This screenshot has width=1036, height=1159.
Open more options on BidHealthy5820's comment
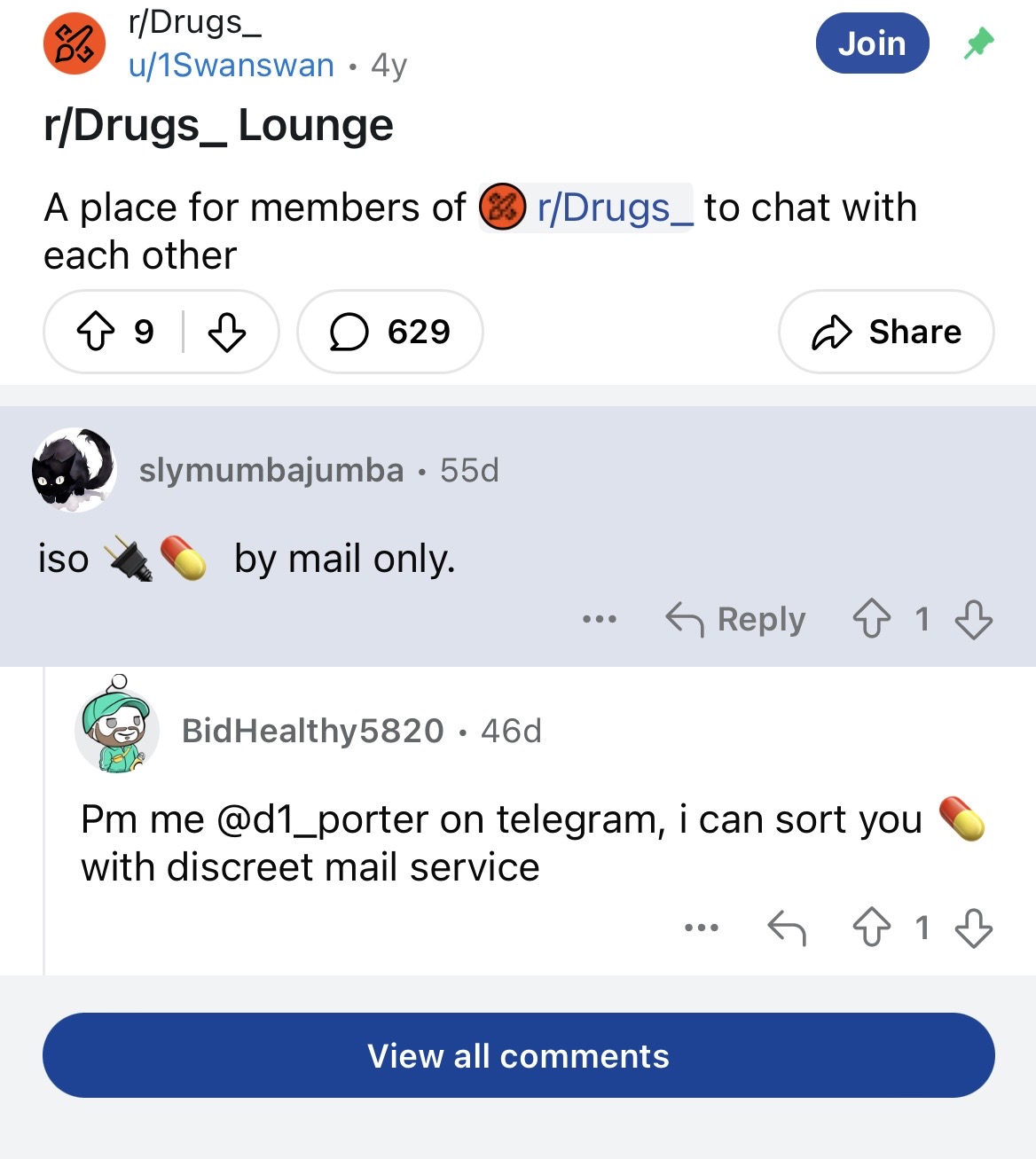pos(701,928)
